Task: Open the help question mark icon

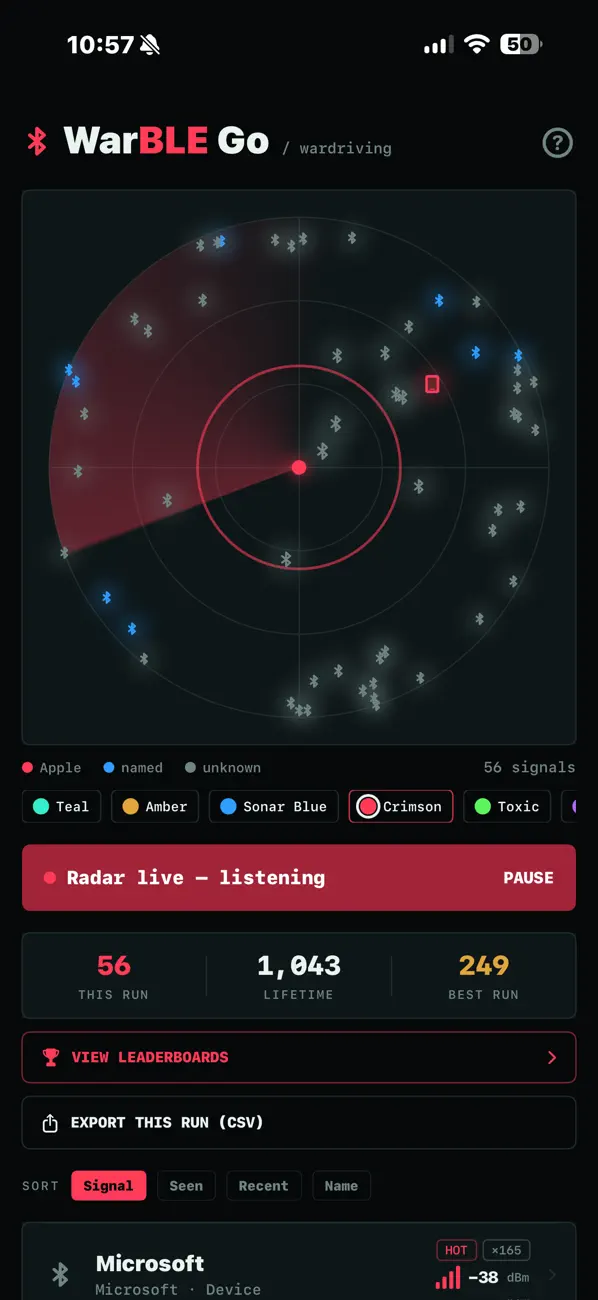Action: pos(557,143)
